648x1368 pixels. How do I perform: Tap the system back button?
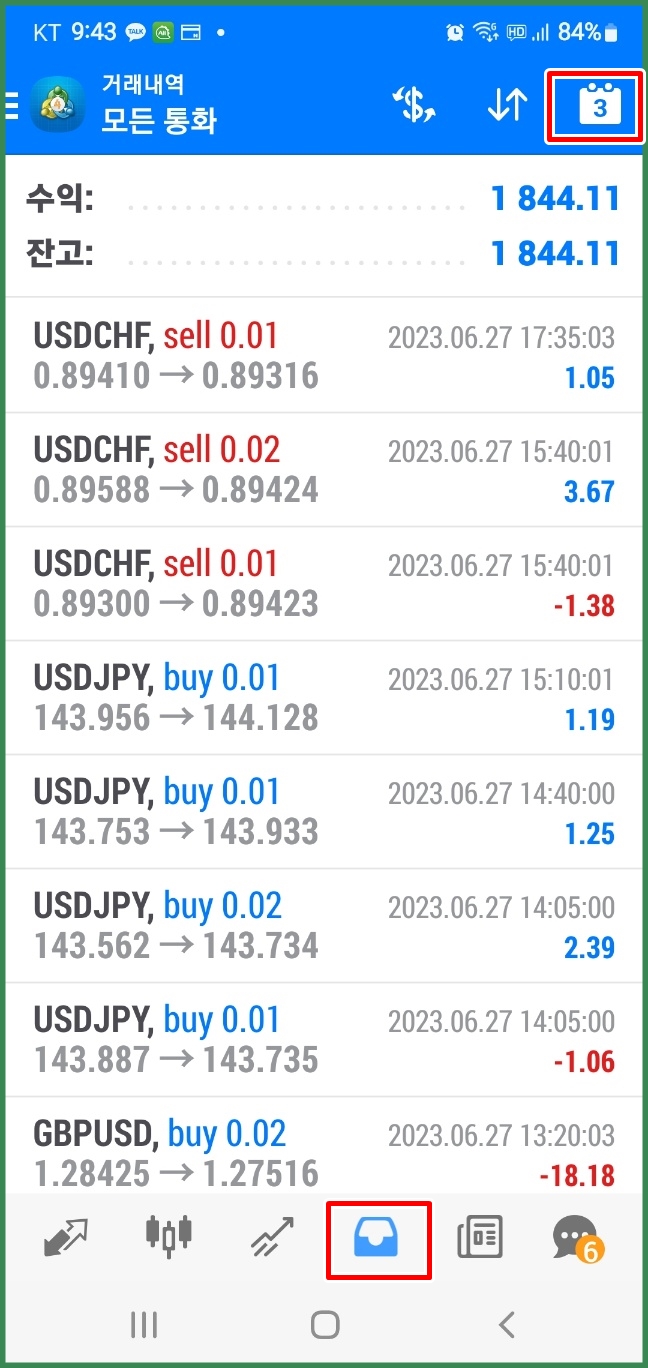coord(506,1326)
